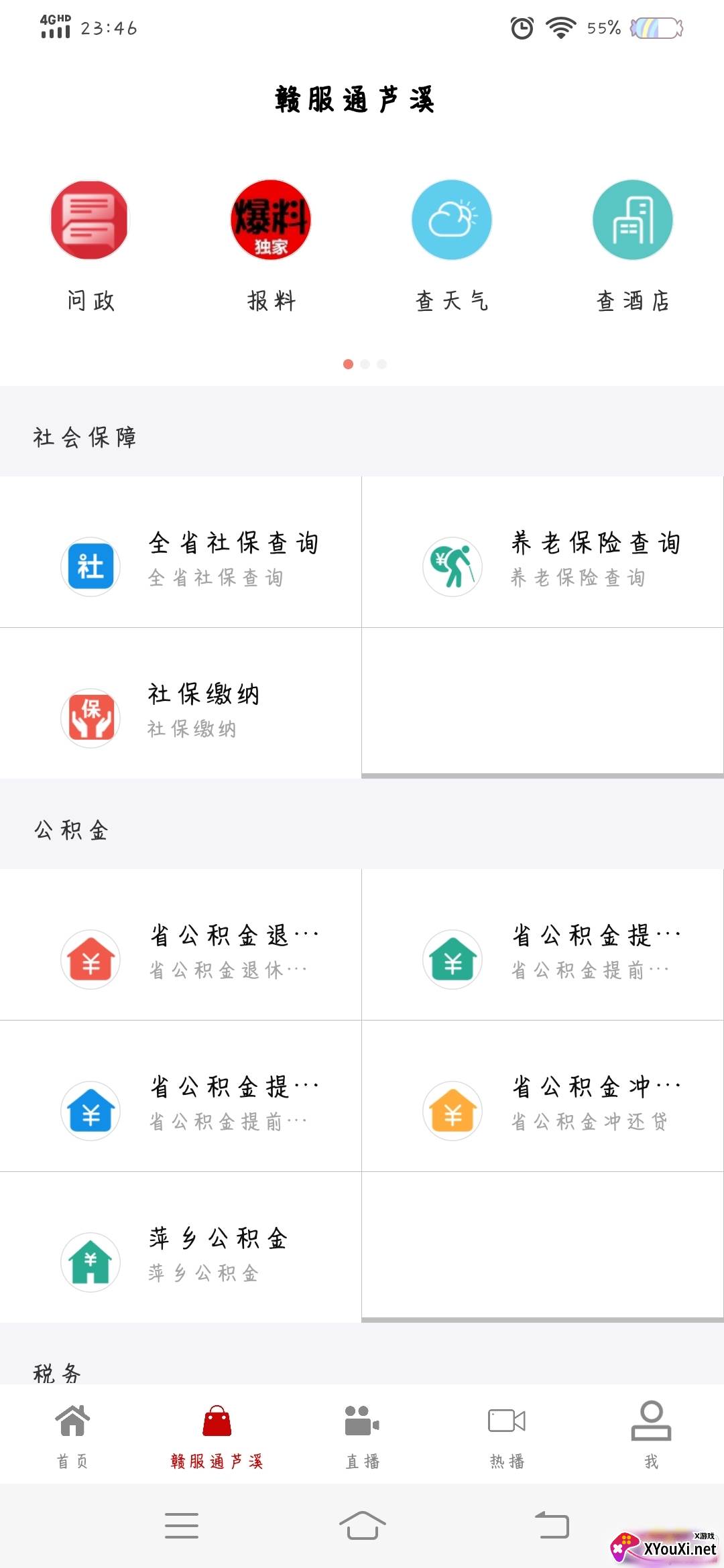724x1568 pixels.
Task: Go to the 热播 tab
Action: click(507, 1434)
